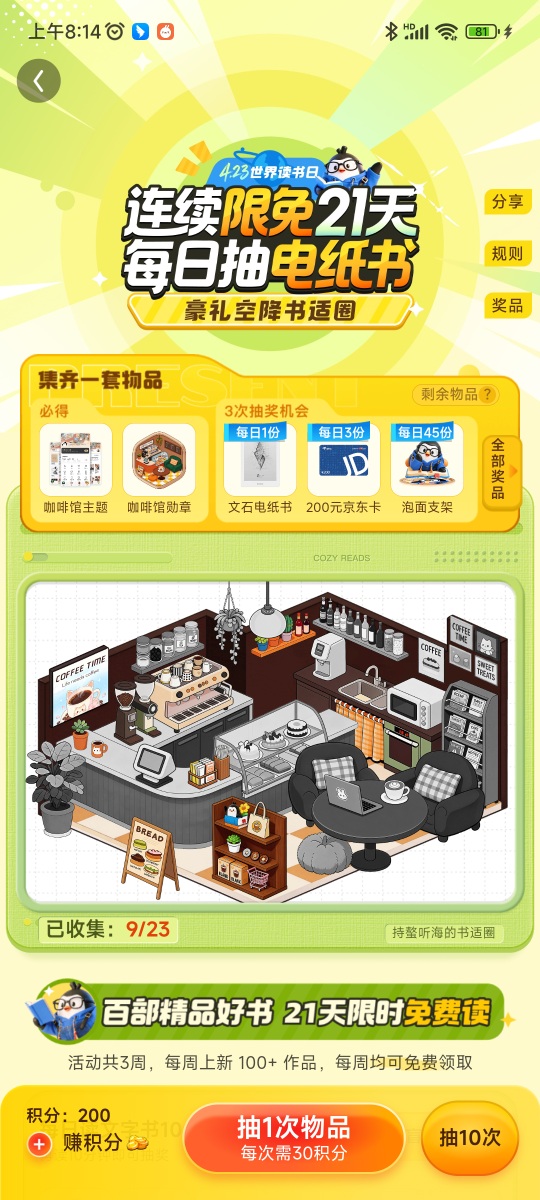The width and height of the screenshot is (540, 1200).
Task: Tap 抽1次物品 to draw one item
Action: [x=294, y=1138]
